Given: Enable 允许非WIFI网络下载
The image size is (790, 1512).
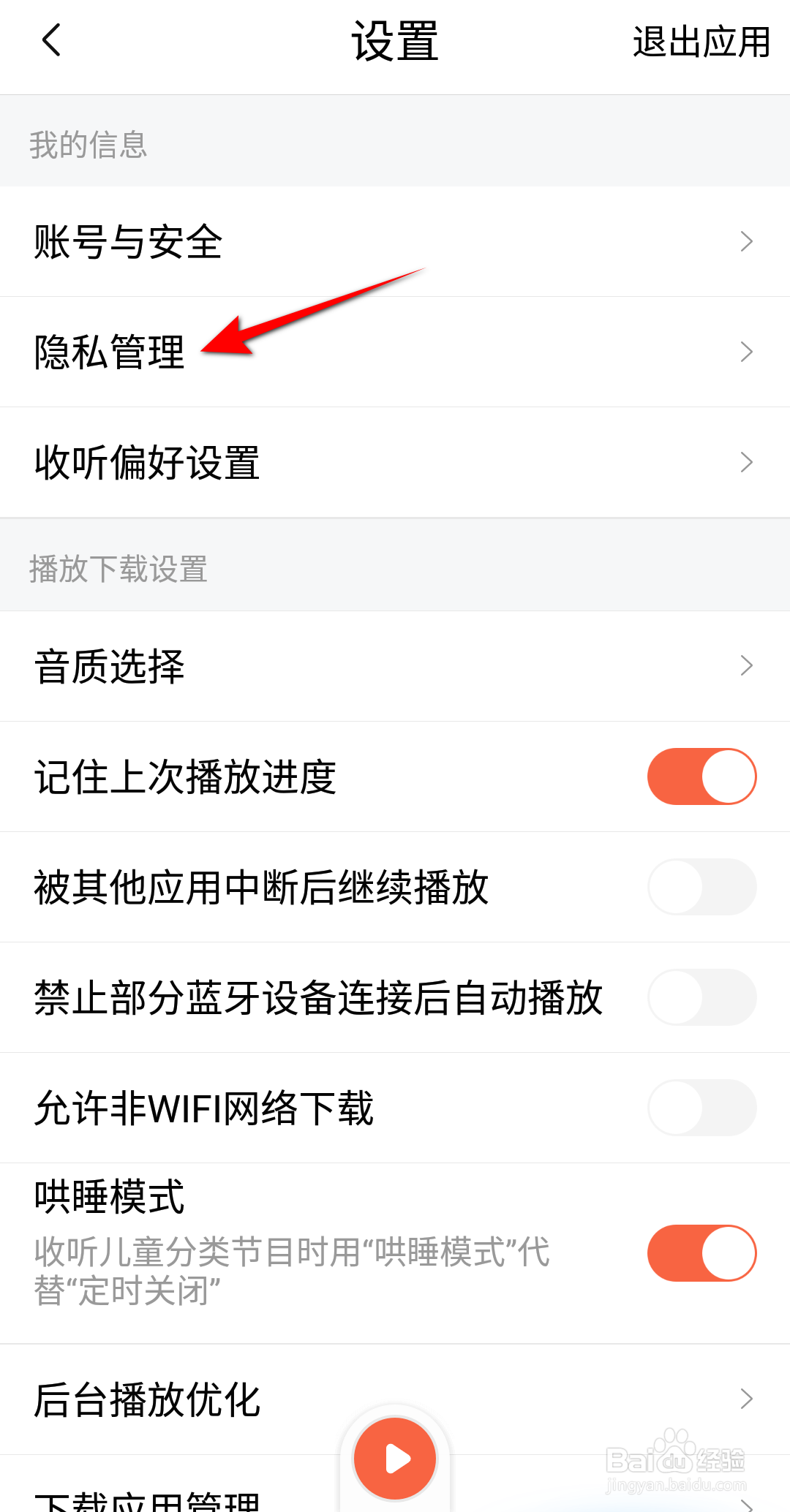Looking at the screenshot, I should [x=701, y=1108].
